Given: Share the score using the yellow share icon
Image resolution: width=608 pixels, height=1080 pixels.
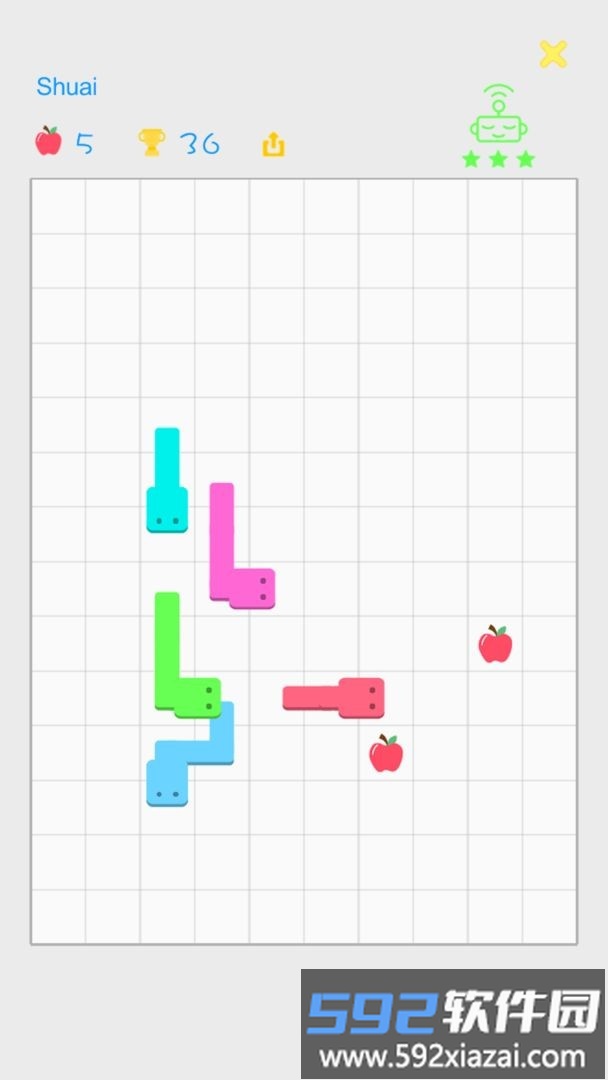Looking at the screenshot, I should point(273,145).
